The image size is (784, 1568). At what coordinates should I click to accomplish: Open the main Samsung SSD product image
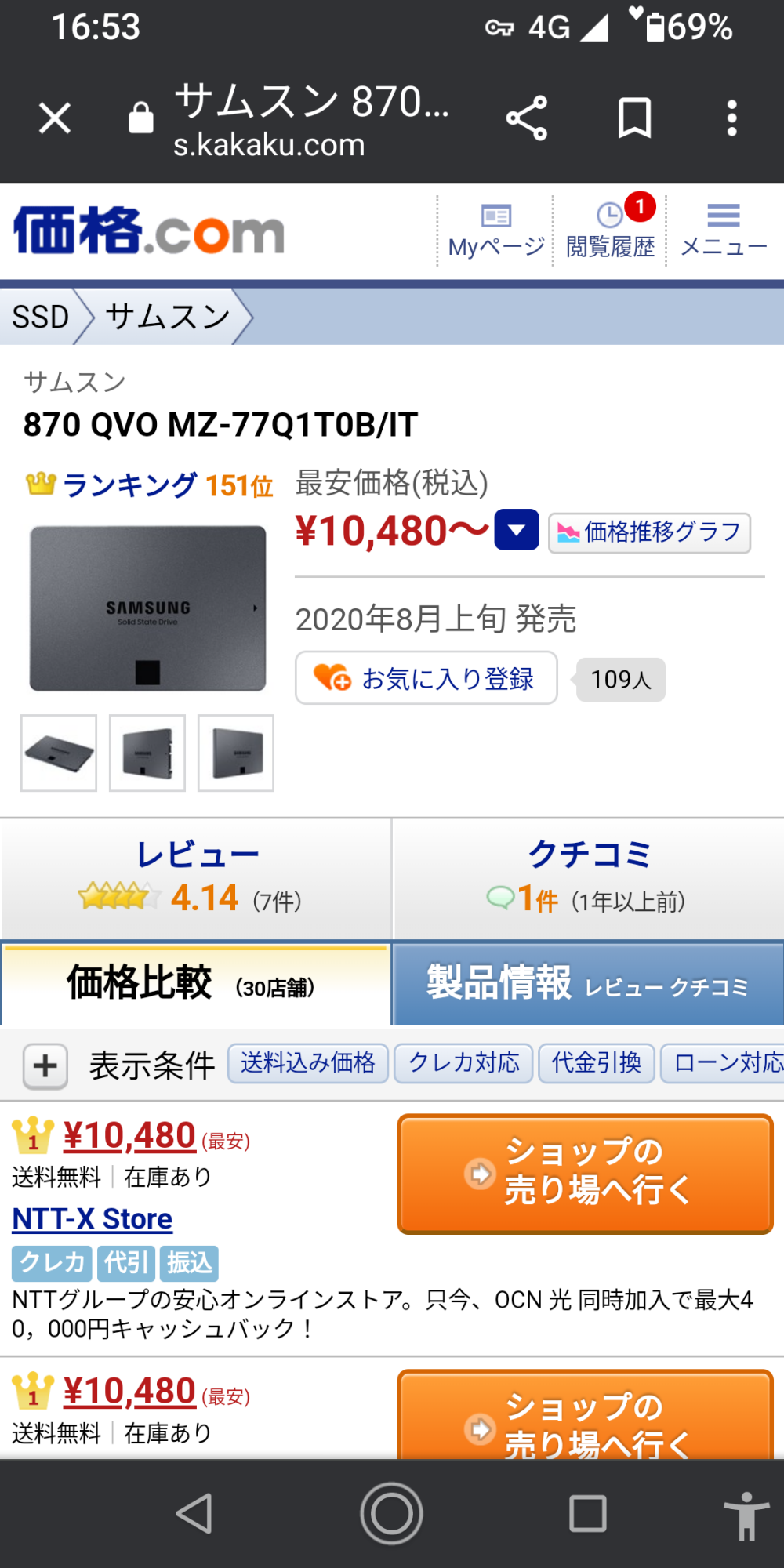tap(148, 609)
